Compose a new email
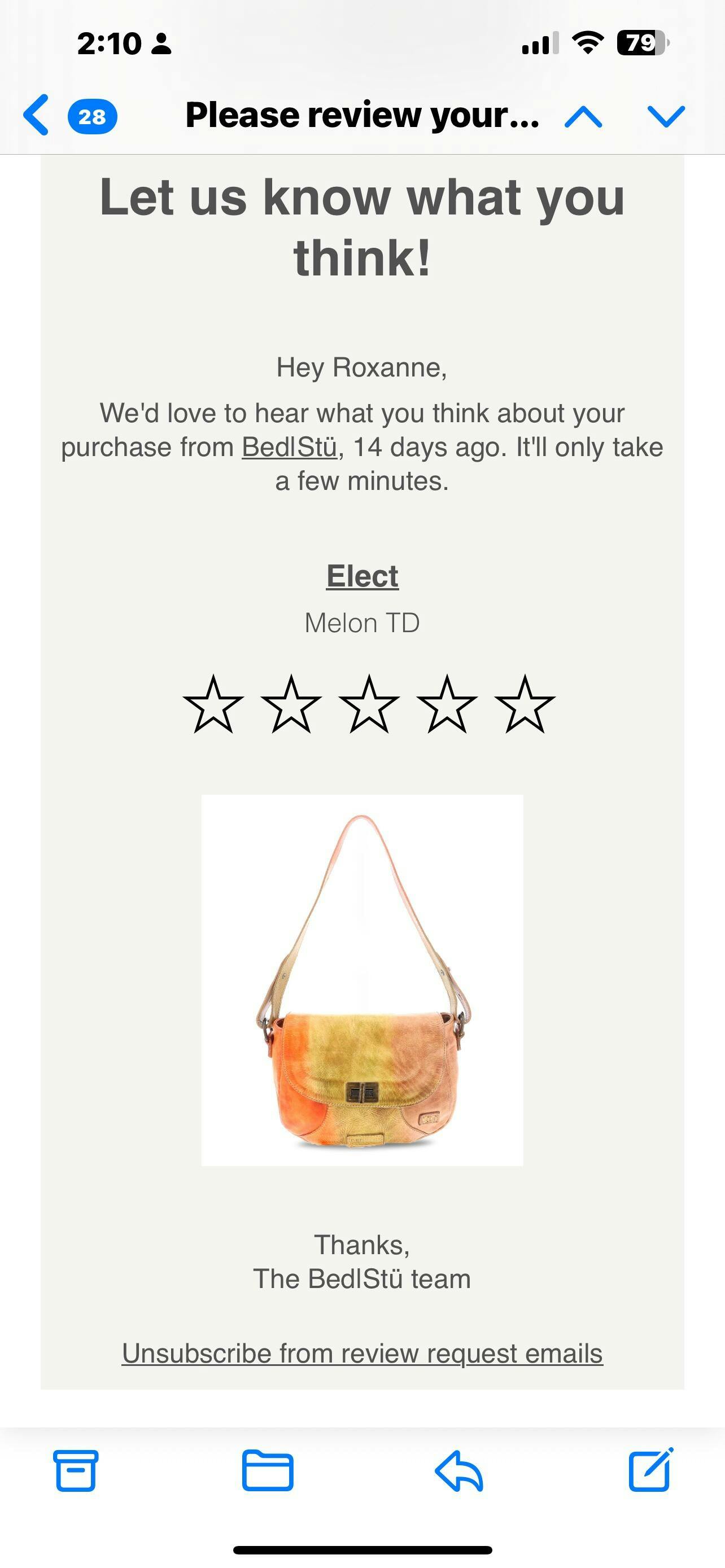Screen dimensions: 725x1568 (650, 1470)
